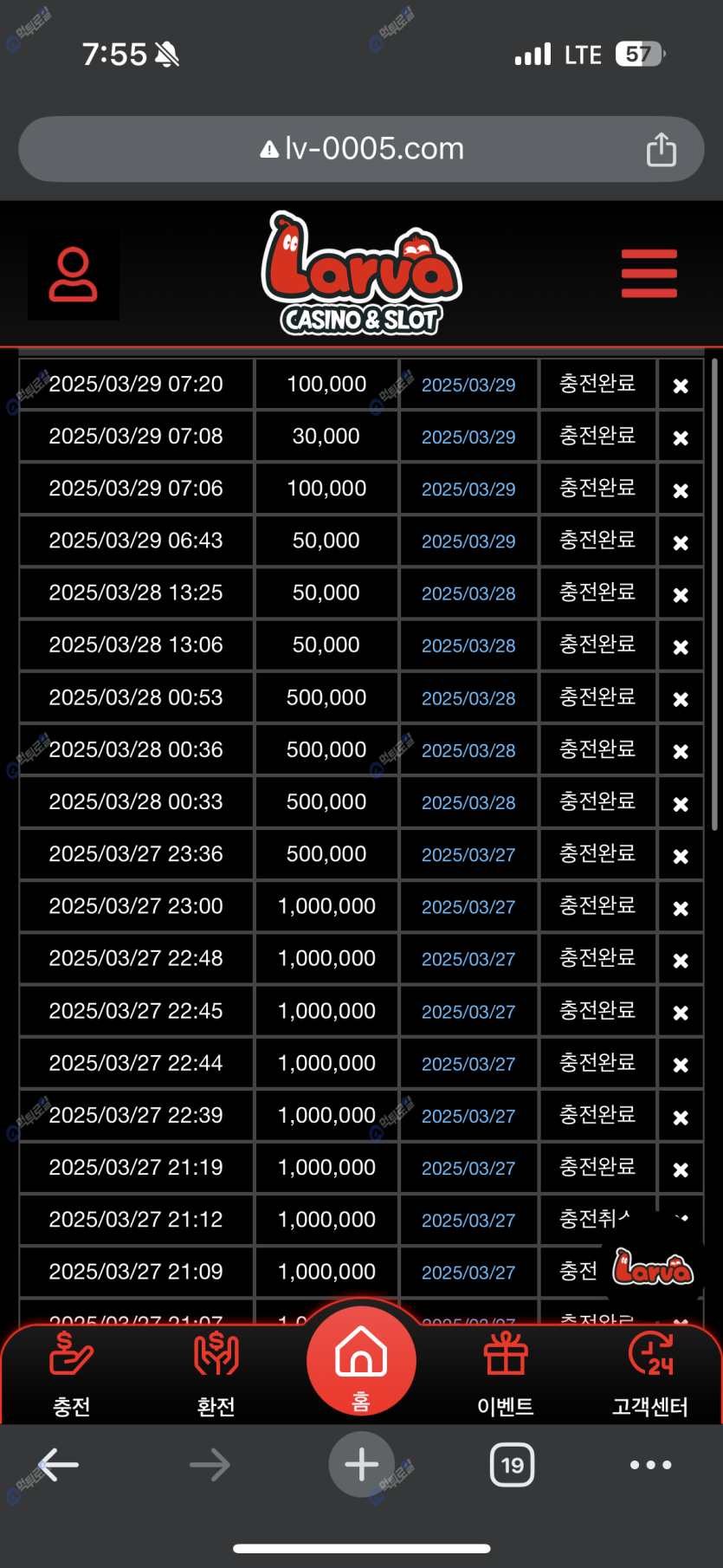This screenshot has height=1568, width=723.
Task: Open a new browser tab
Action: 361,1465
